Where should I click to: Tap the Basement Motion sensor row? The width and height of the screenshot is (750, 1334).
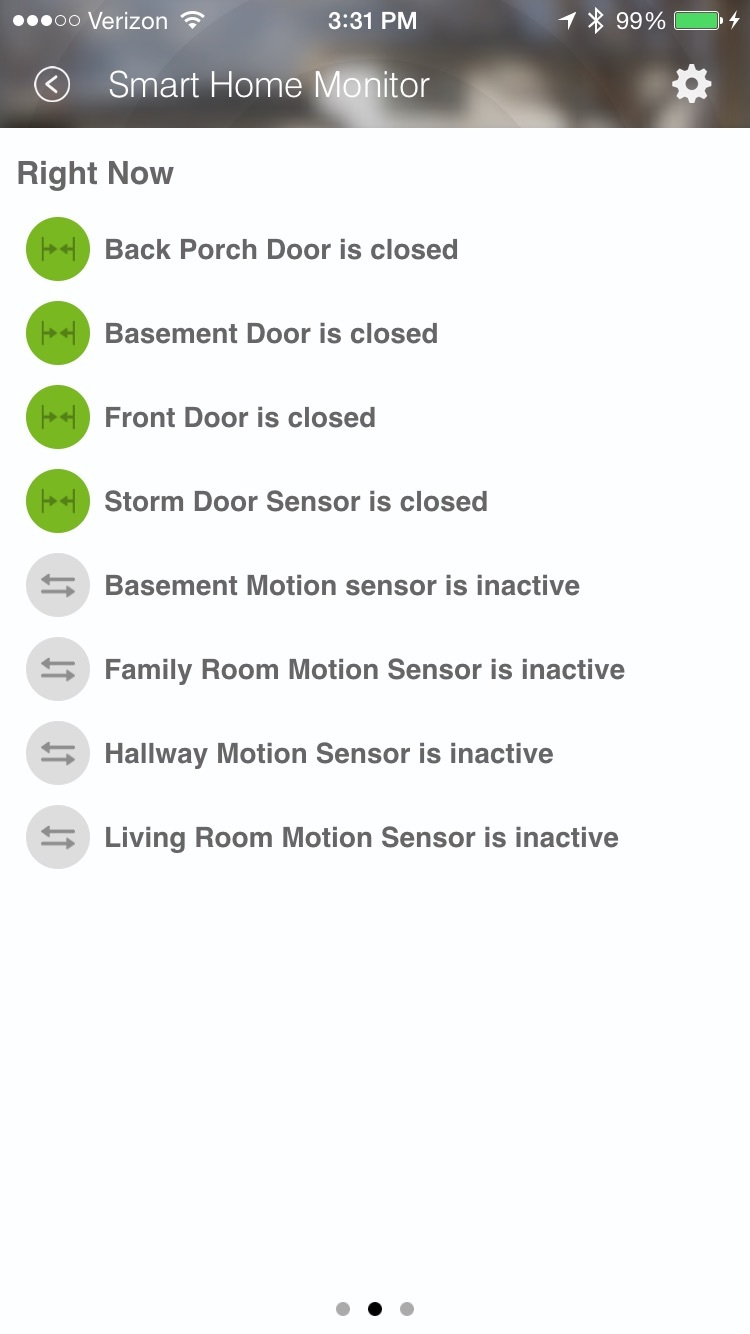(342, 586)
